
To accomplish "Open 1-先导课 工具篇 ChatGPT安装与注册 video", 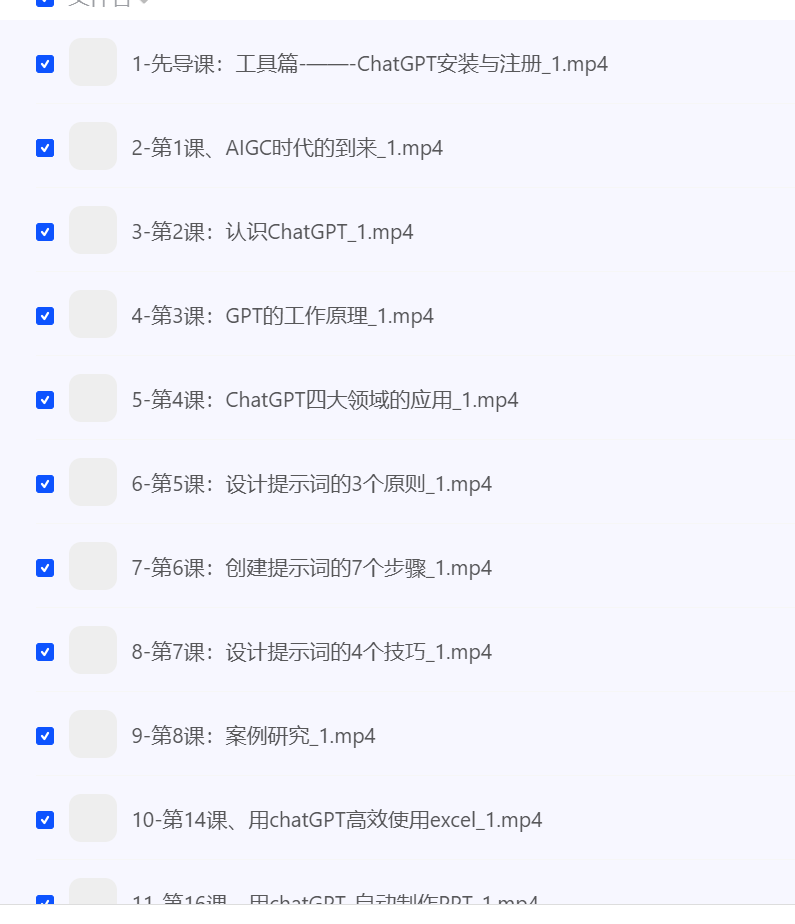I will [x=369, y=64].
